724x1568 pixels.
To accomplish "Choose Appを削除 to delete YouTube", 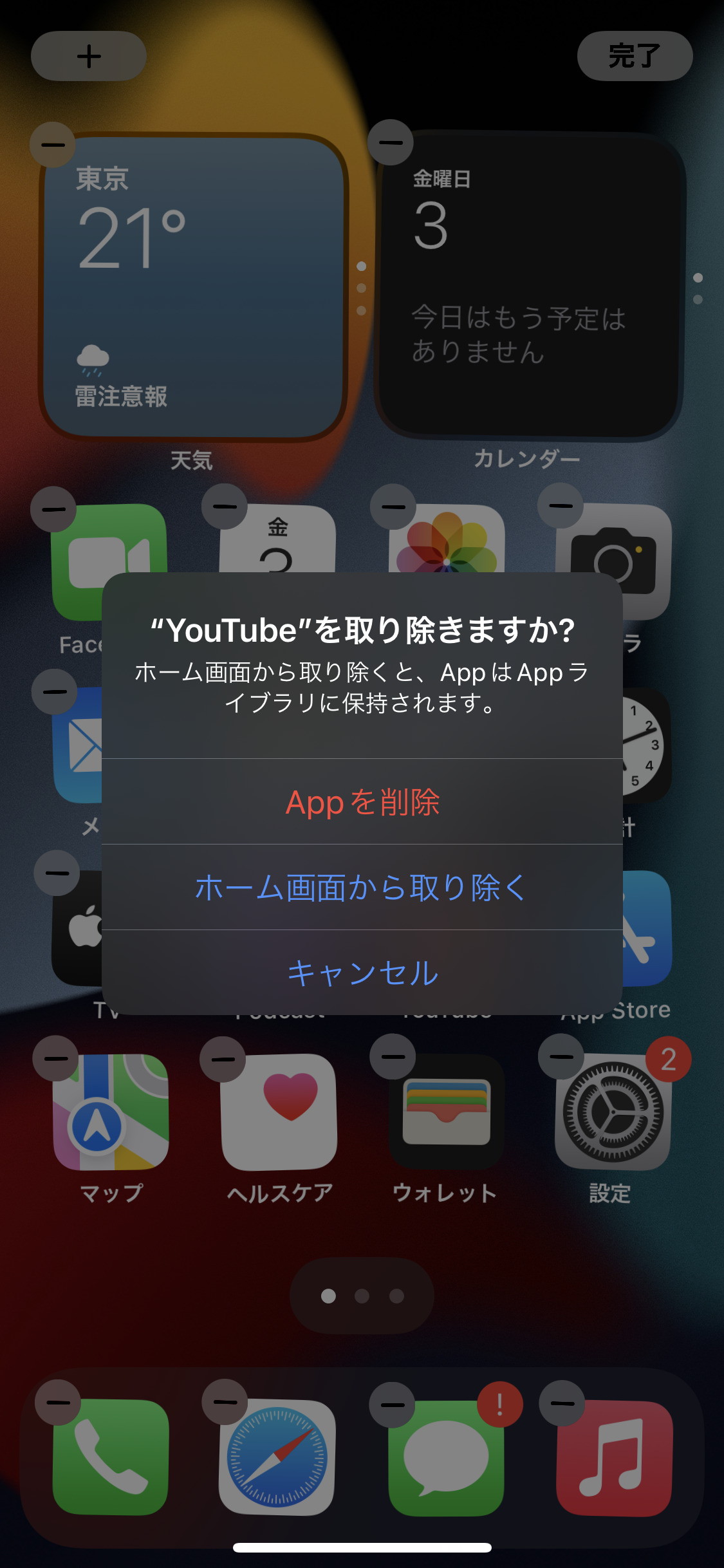I will point(362,802).
